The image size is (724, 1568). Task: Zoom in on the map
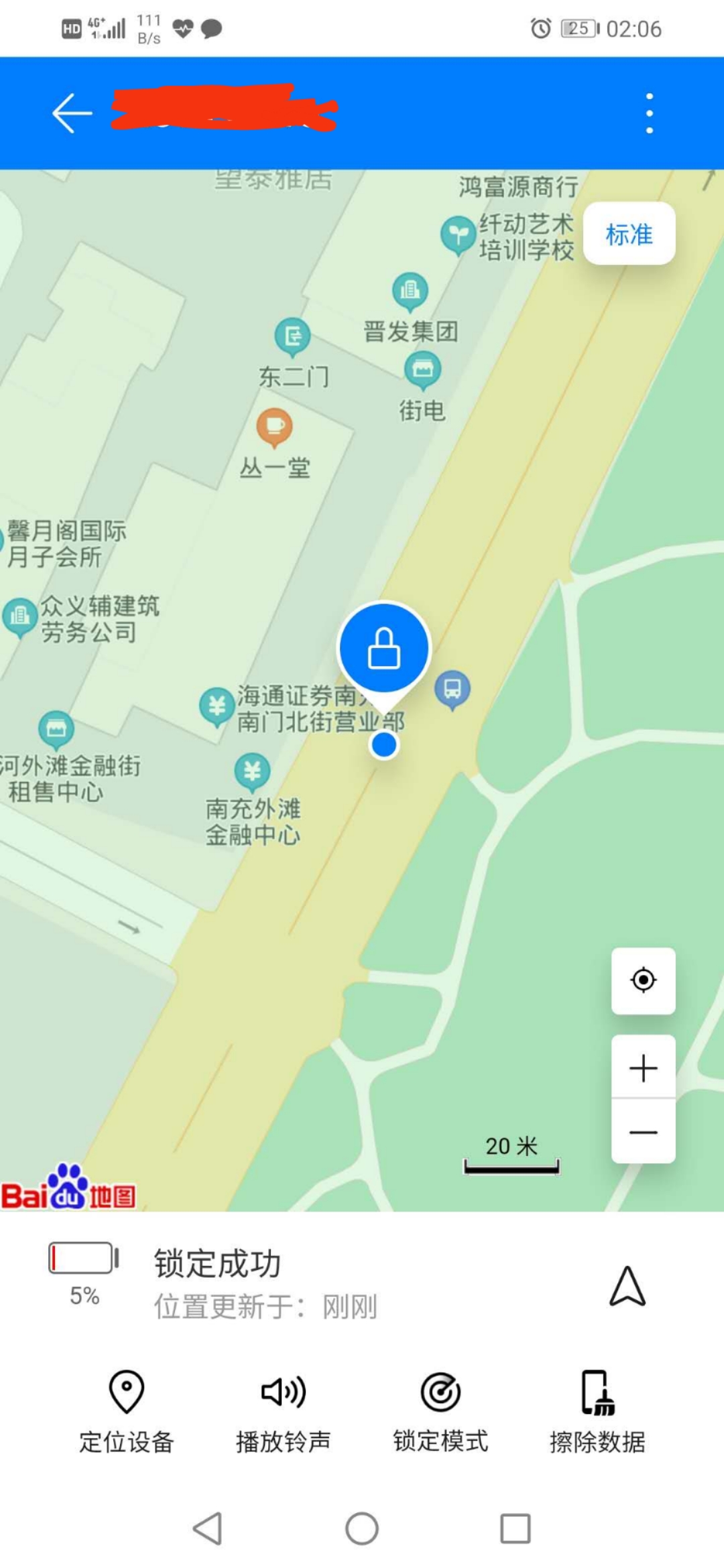tap(643, 1067)
